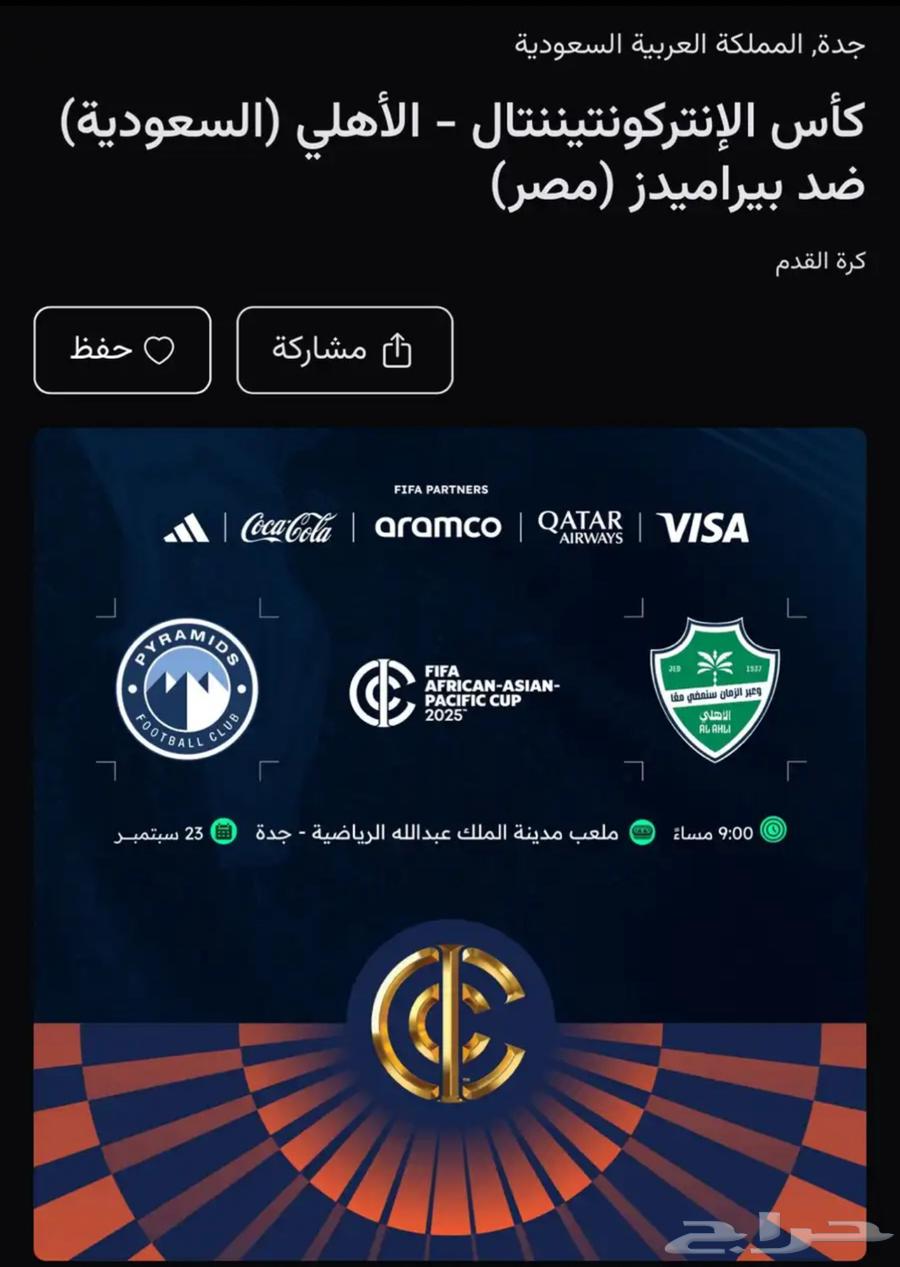This screenshot has height=1267, width=900.
Task: Select the Qatar Airways sponsor logo
Action: point(578,530)
